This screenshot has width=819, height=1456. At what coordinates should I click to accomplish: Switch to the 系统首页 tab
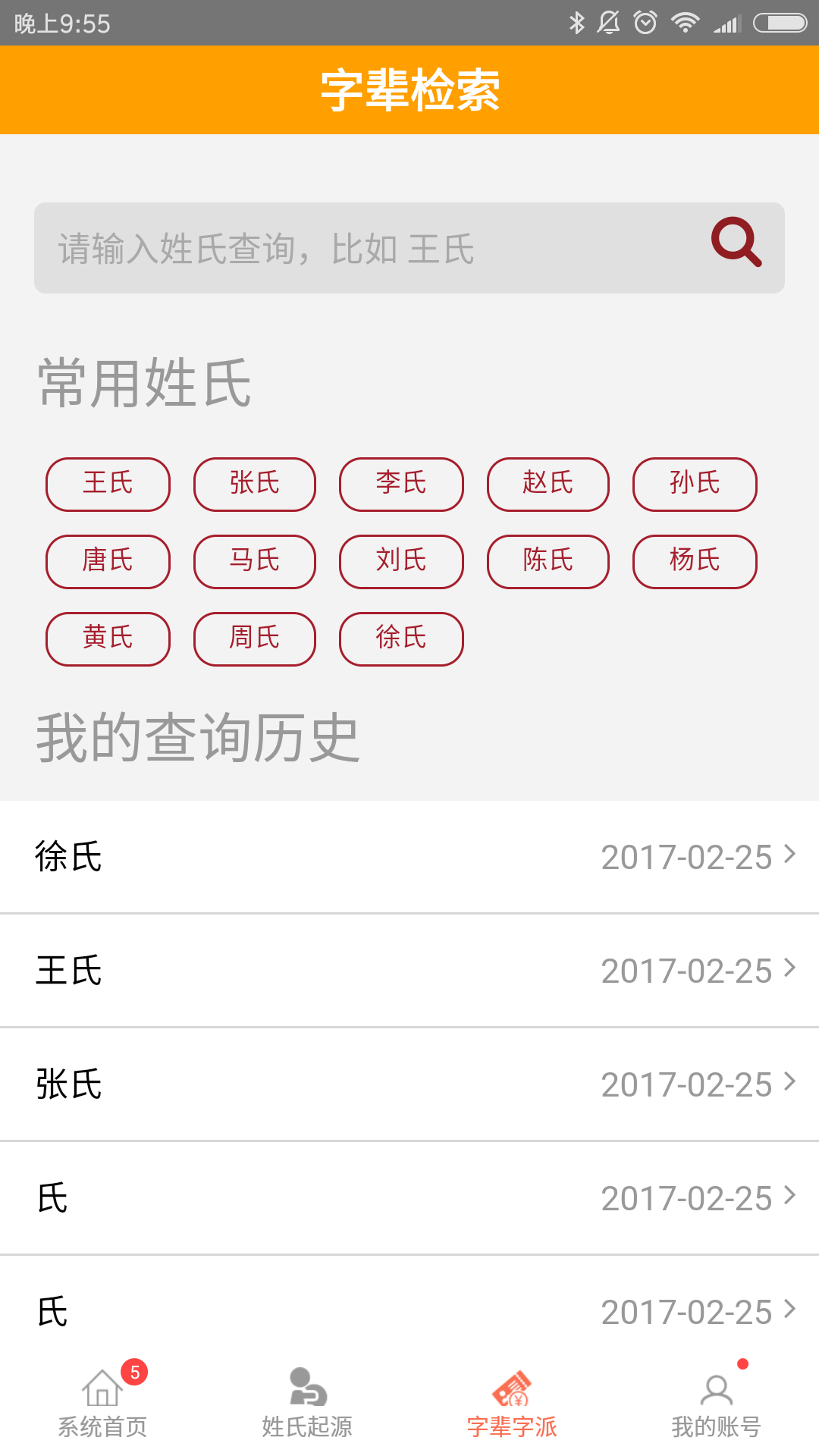(102, 1403)
